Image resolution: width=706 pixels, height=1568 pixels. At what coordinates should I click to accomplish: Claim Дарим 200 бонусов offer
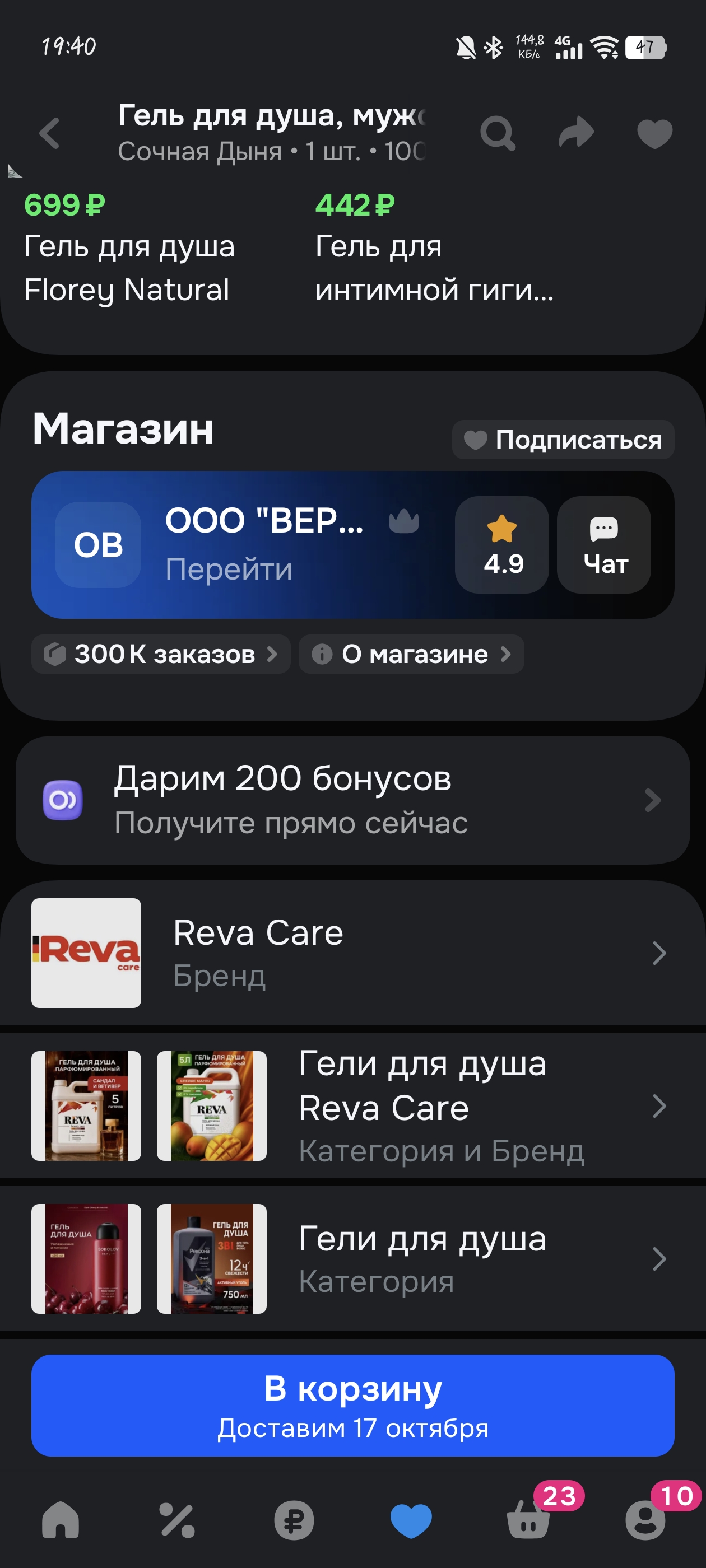(x=352, y=799)
